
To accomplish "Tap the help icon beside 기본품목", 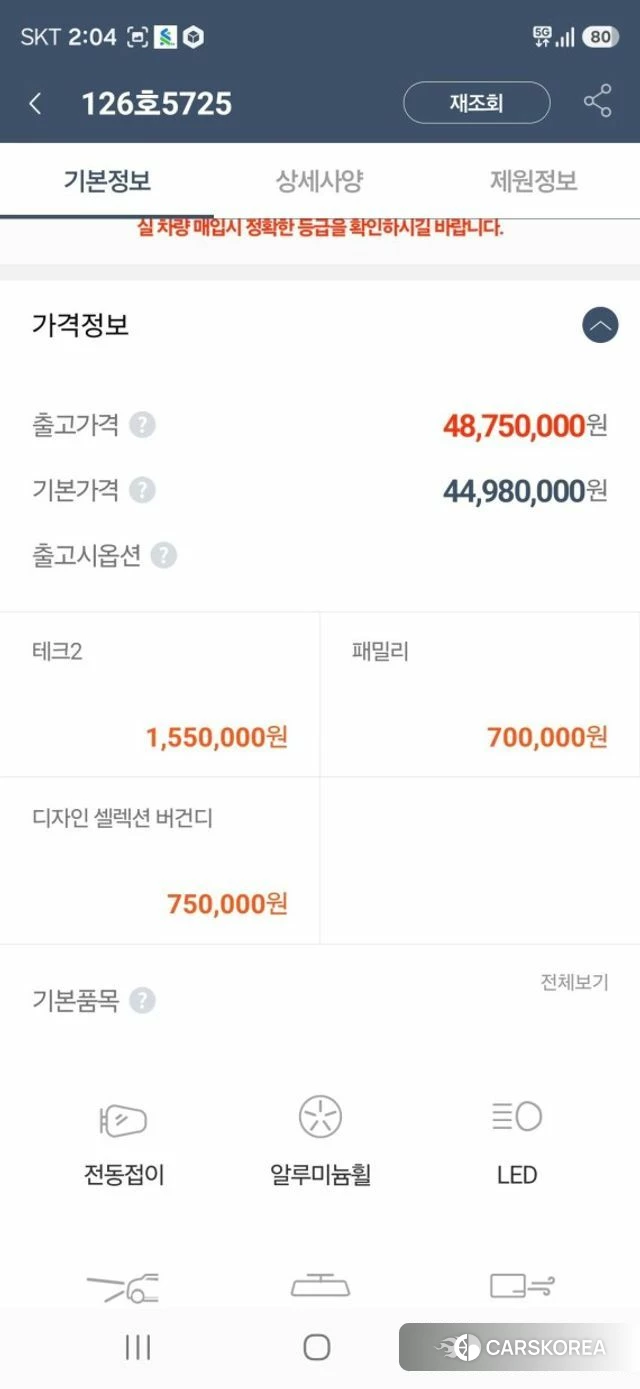I will (143, 1000).
